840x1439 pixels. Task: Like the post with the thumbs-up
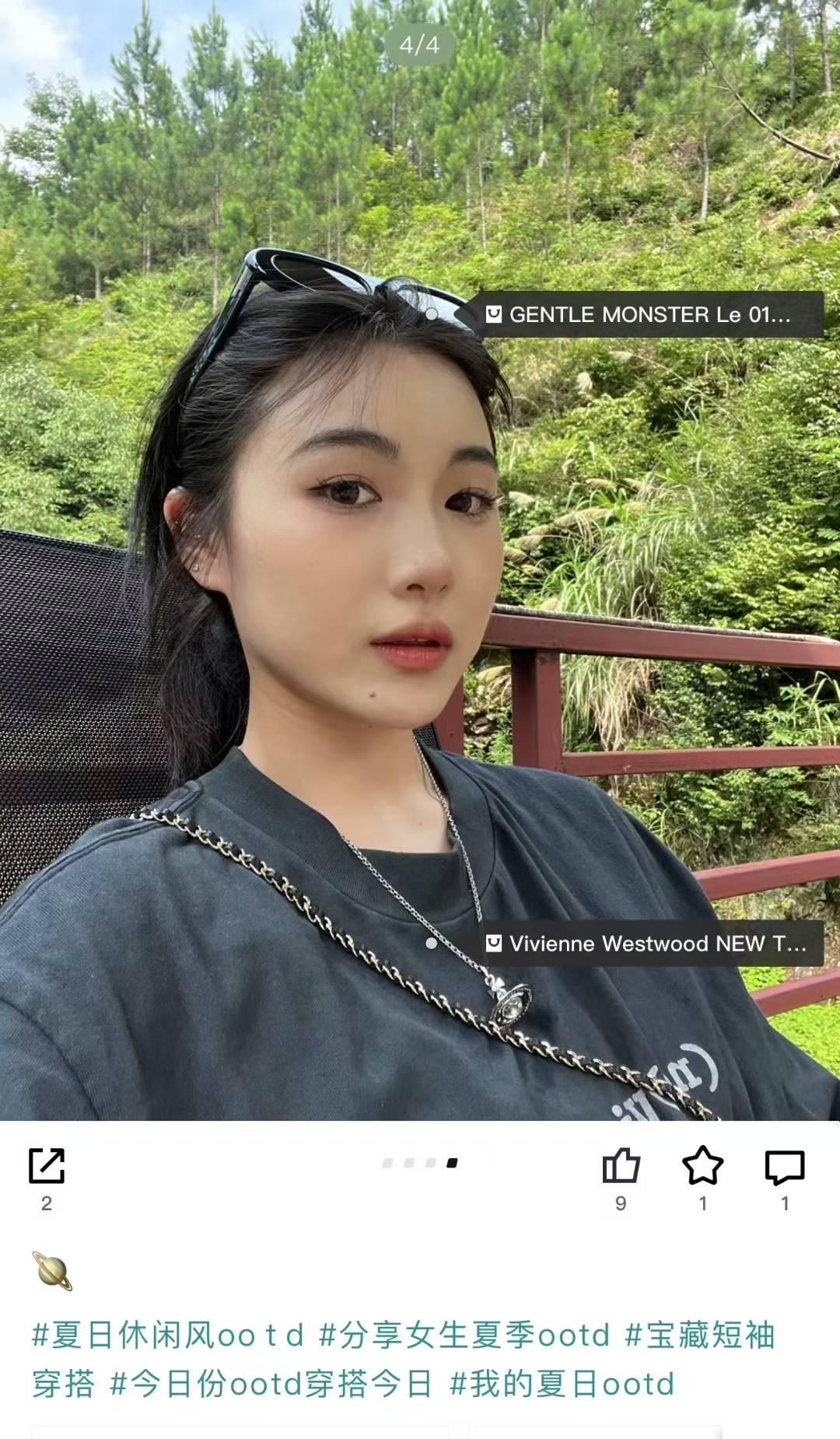point(621,1166)
